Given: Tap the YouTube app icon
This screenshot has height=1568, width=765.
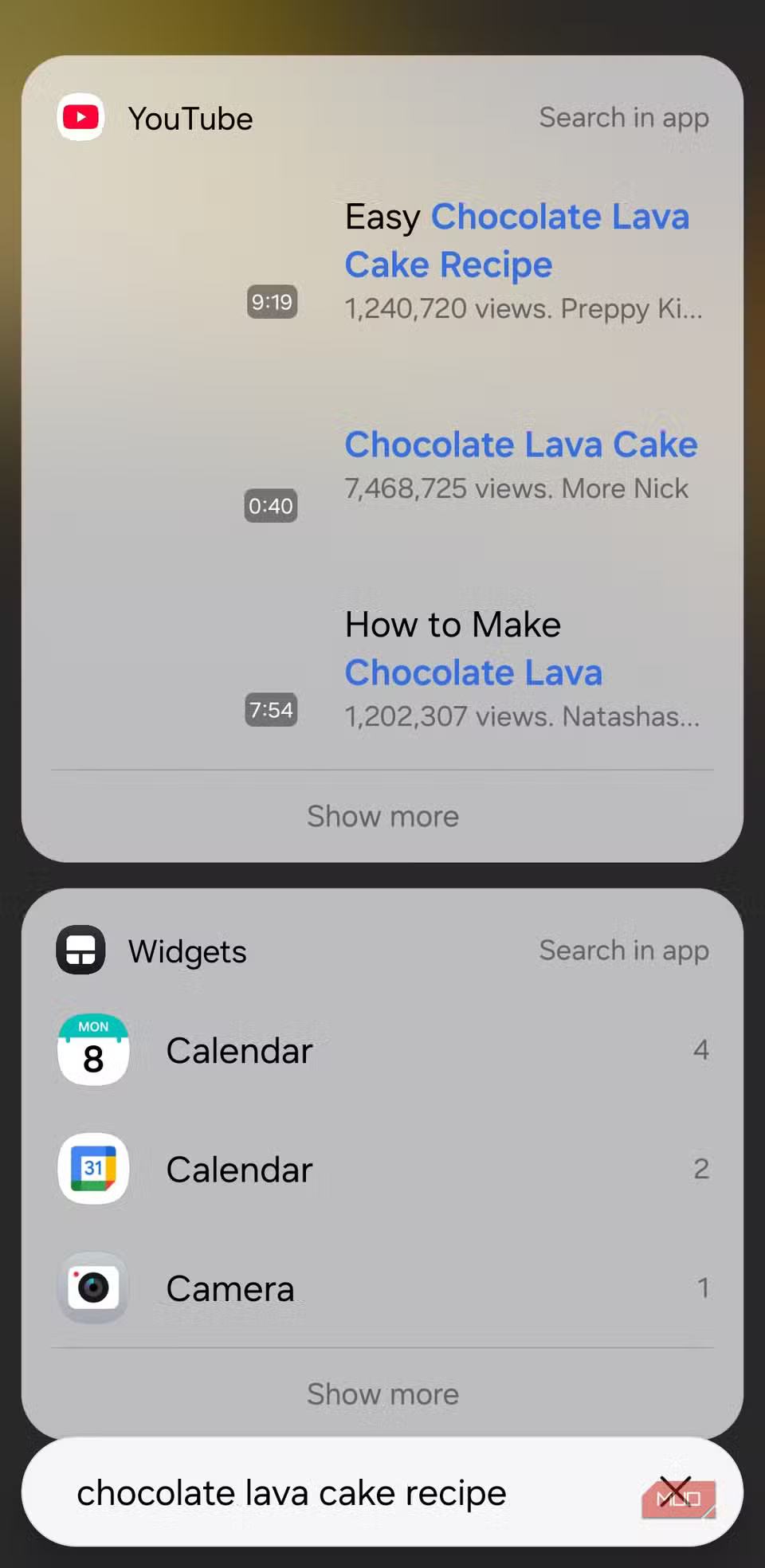Looking at the screenshot, I should 80,116.
